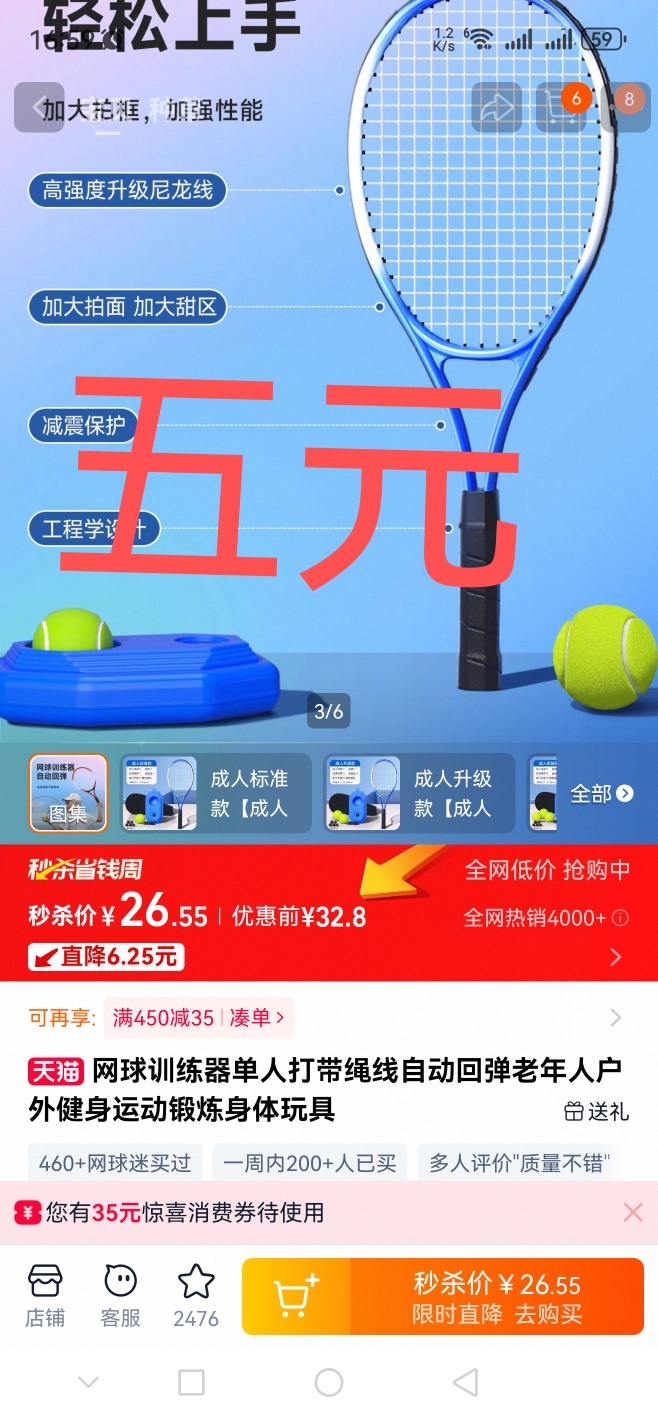Open the 满450减35 凑单 offer
The image size is (658, 1416).
(x=200, y=1018)
